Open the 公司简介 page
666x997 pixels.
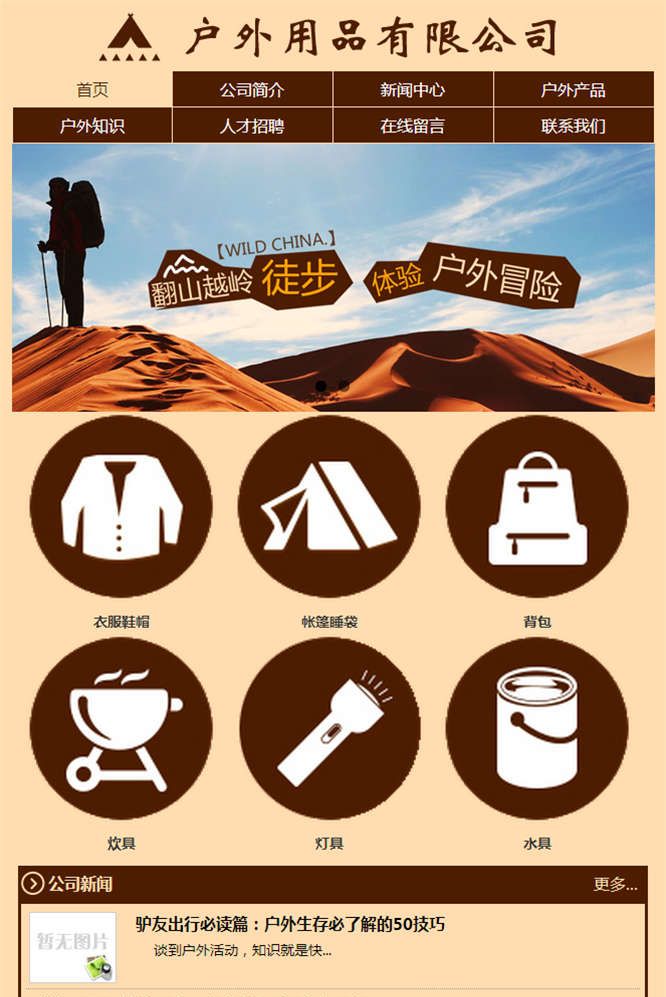[252, 90]
